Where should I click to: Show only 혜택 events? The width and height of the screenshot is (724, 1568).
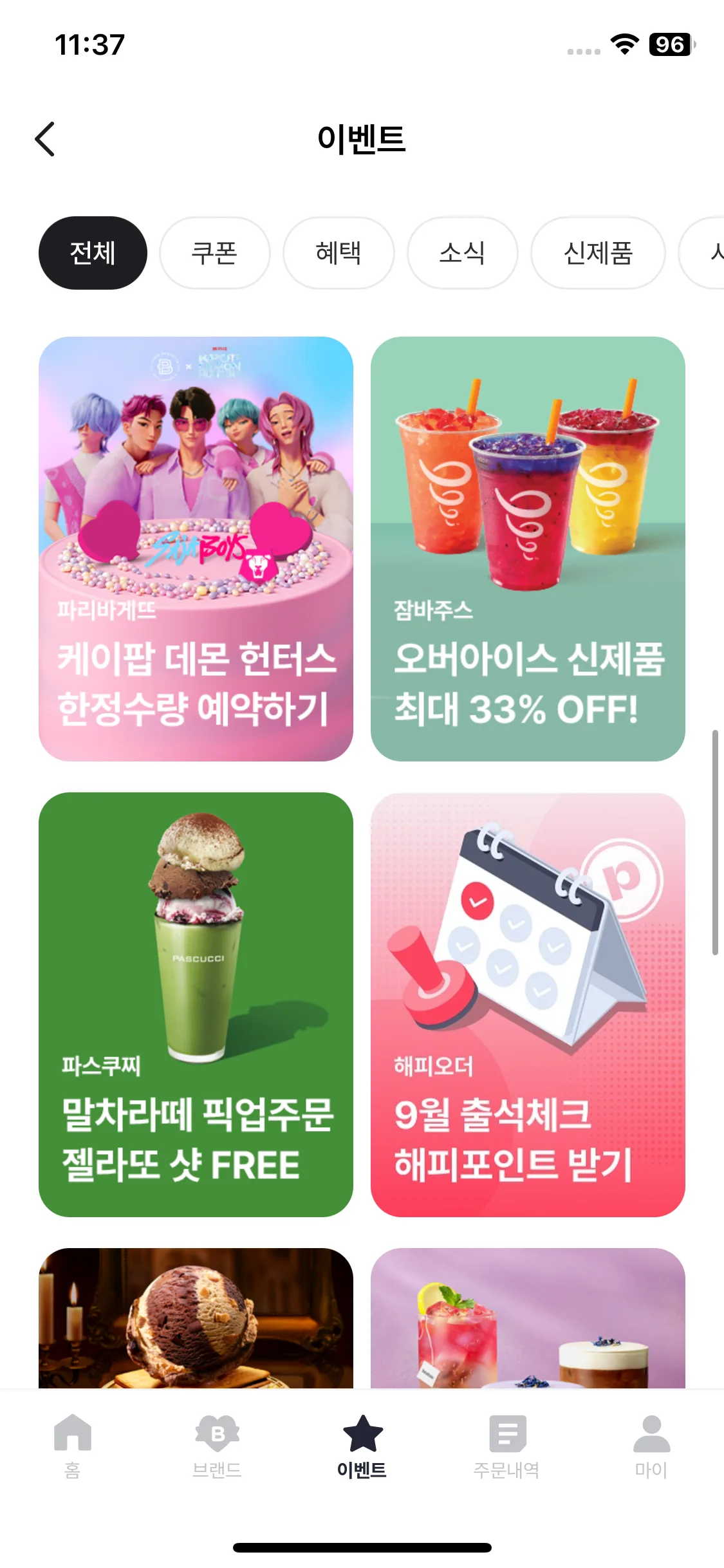pos(339,253)
